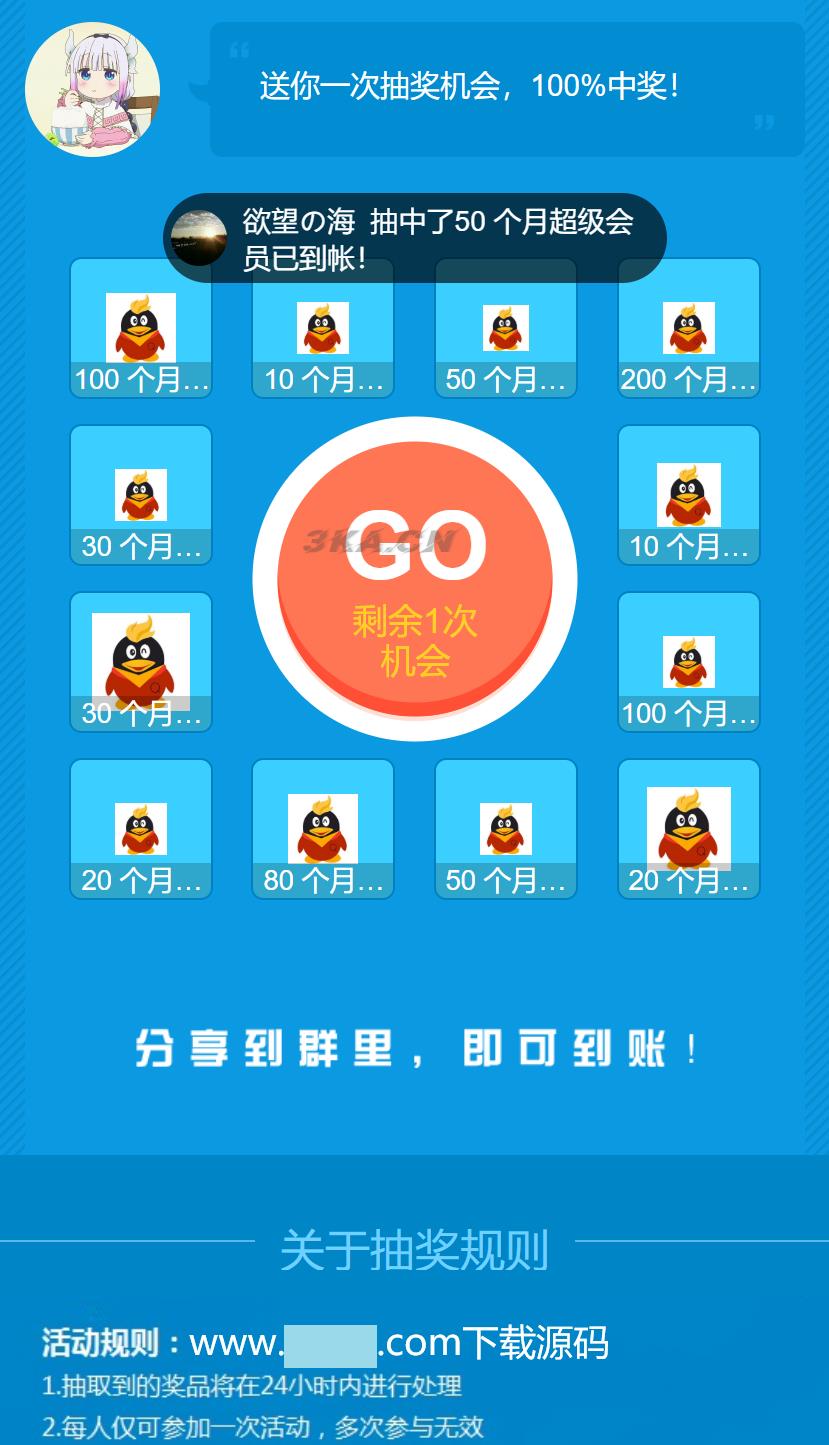Image resolution: width=829 pixels, height=1445 pixels.
Task: Click the 分享到群里 share prompt text
Action: coord(415,1050)
